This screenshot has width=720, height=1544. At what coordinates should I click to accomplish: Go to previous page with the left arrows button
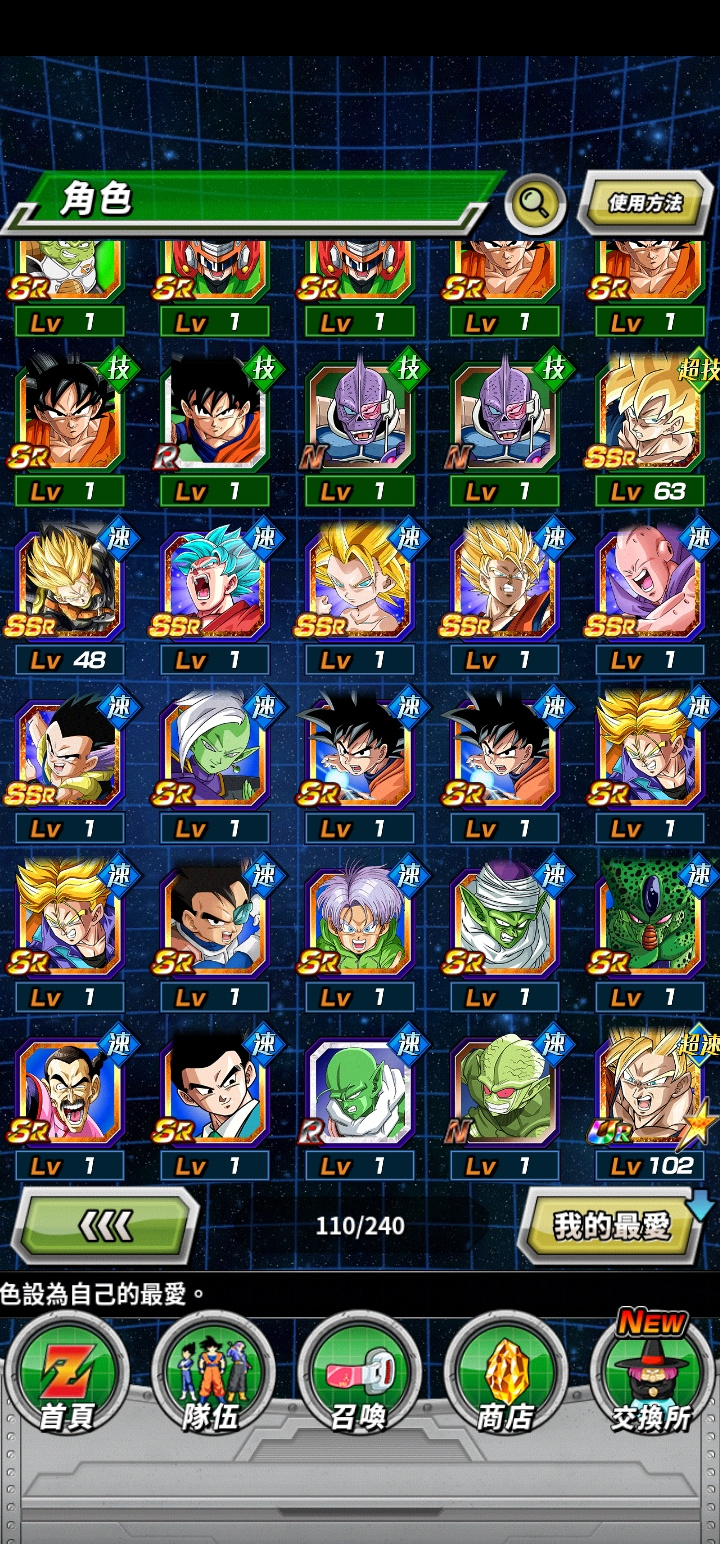(105, 1225)
